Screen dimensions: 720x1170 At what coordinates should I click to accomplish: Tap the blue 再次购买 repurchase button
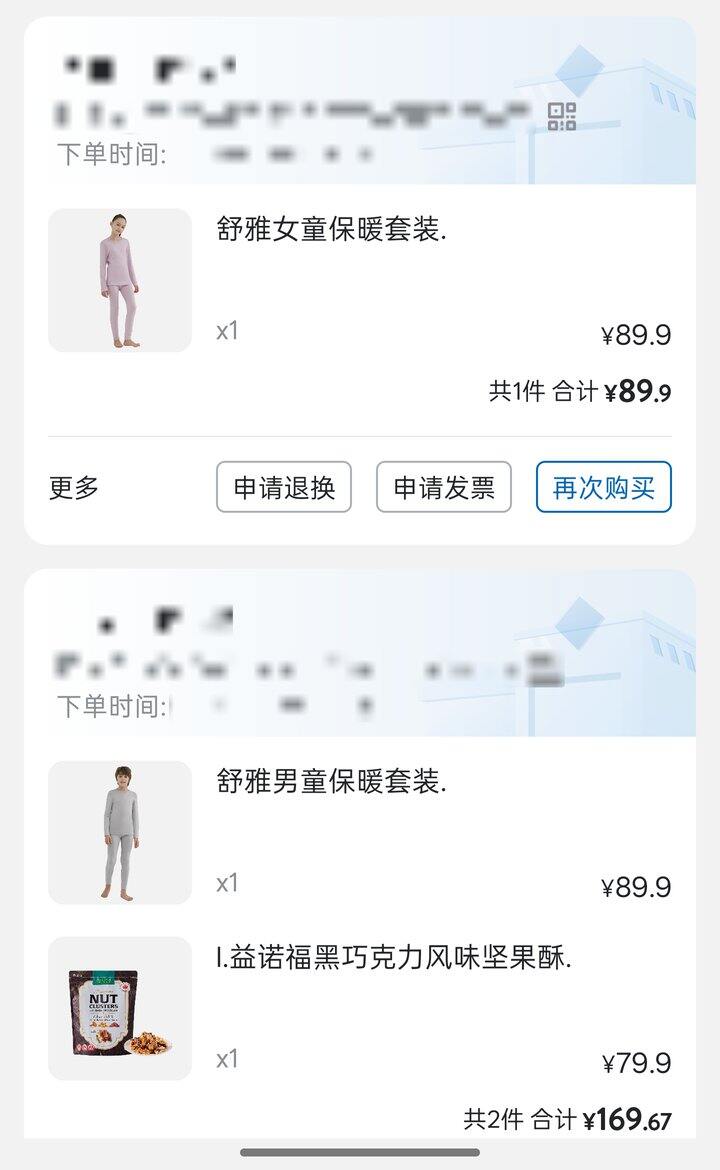(x=605, y=485)
